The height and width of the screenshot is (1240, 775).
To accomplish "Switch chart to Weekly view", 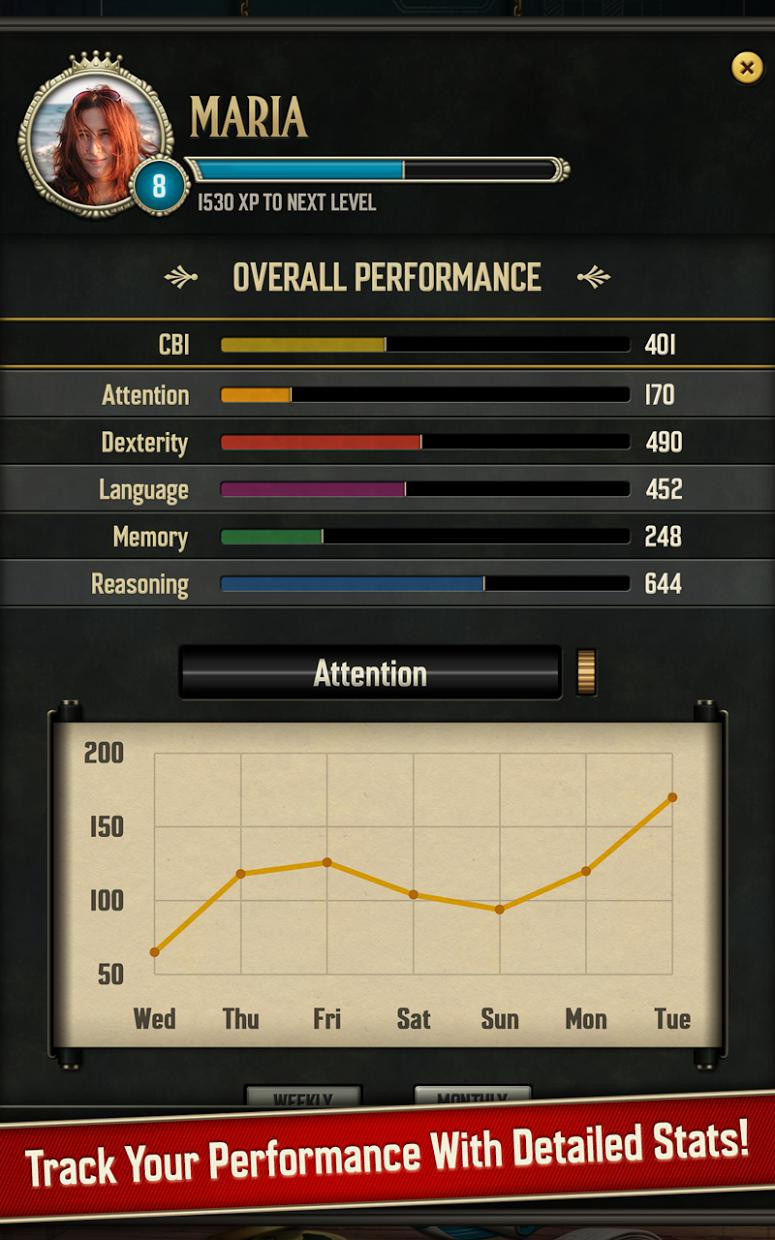I will point(303,1097).
